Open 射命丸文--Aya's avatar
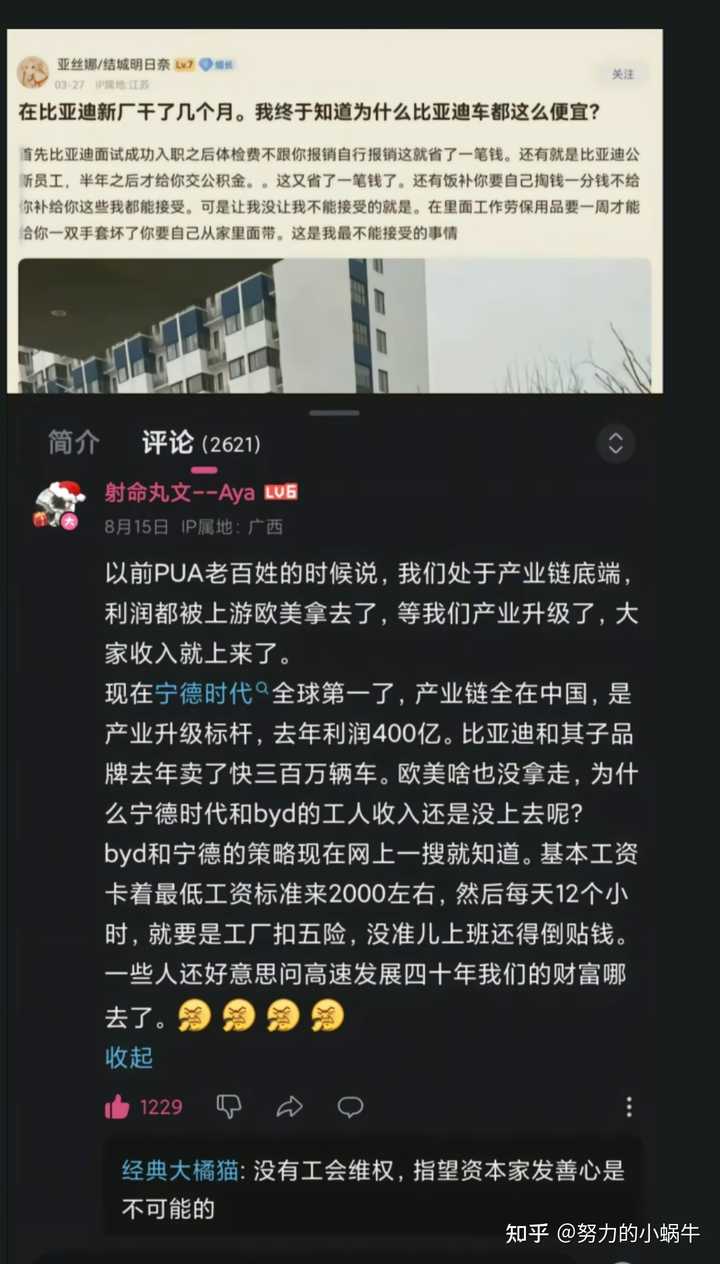This screenshot has width=720, height=1264. (x=60, y=504)
